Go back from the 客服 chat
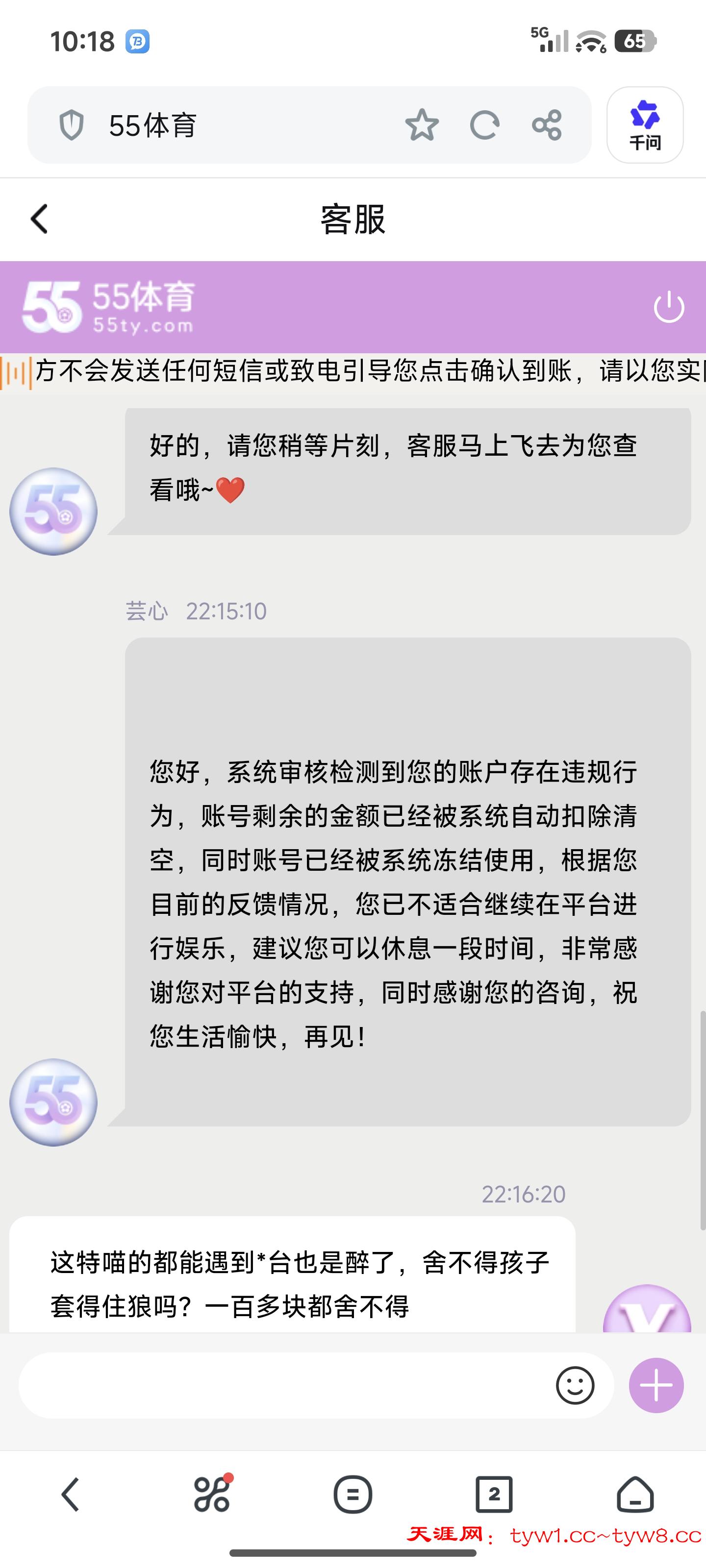 point(40,219)
